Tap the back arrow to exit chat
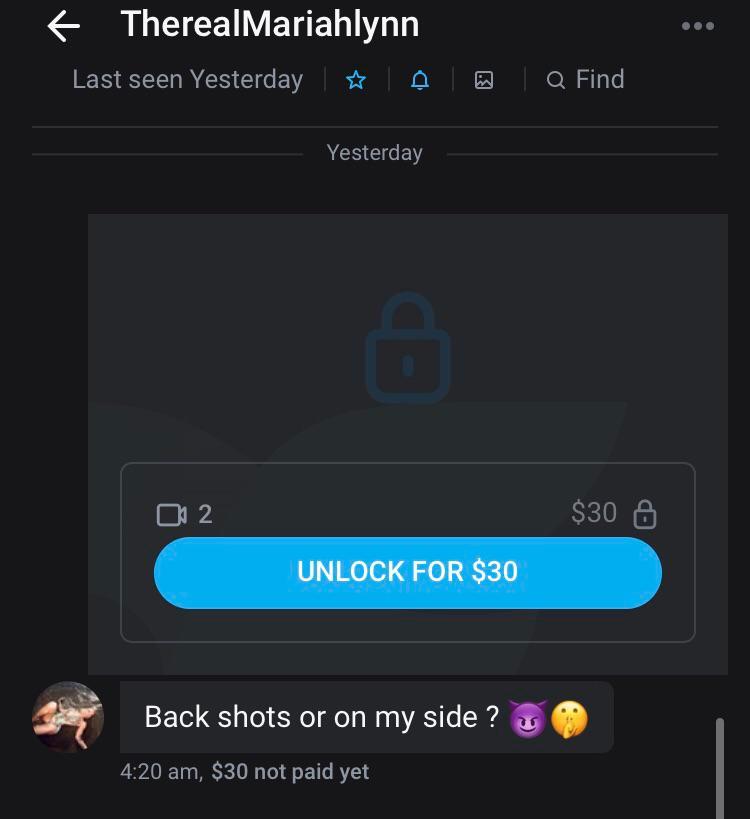The image size is (750, 819). (x=62, y=25)
